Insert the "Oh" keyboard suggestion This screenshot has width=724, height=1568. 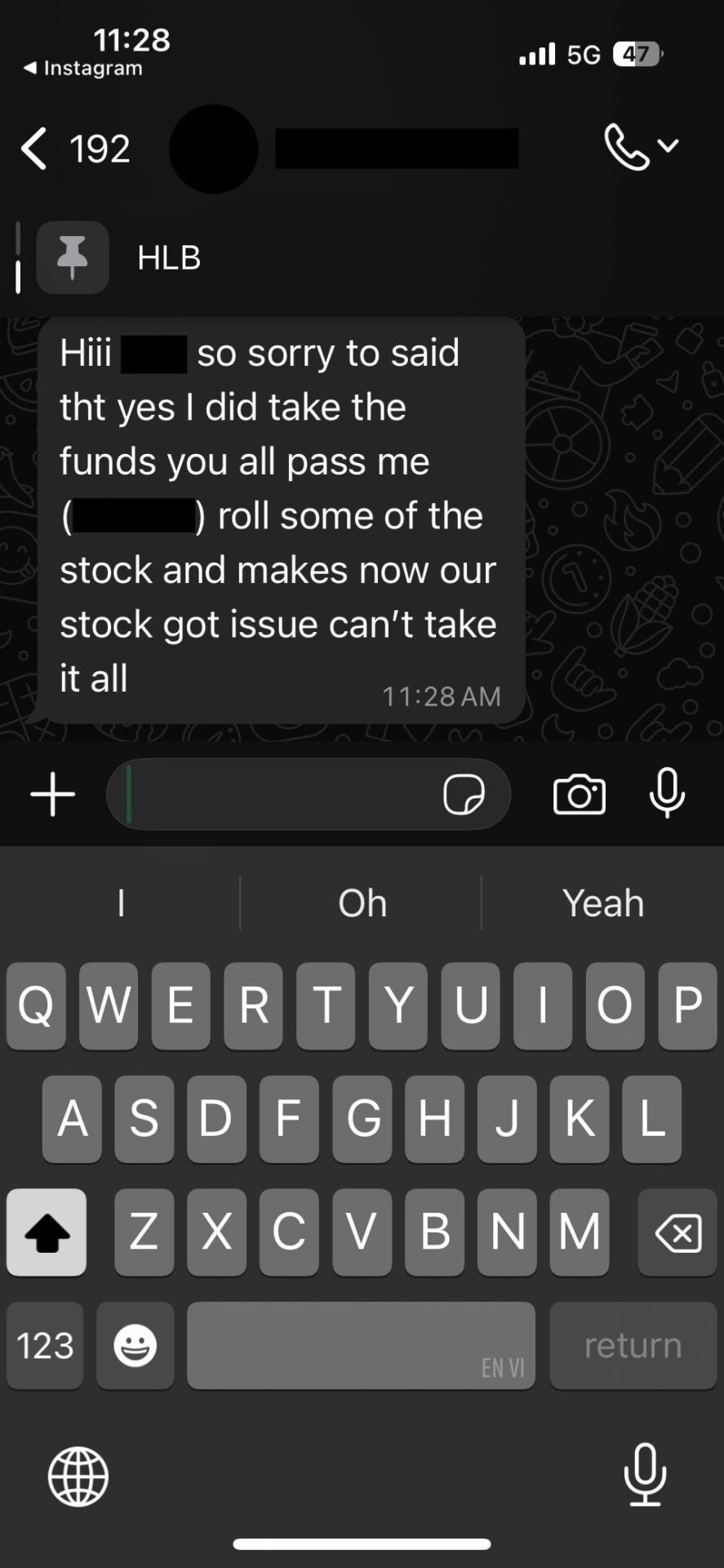[x=362, y=903]
